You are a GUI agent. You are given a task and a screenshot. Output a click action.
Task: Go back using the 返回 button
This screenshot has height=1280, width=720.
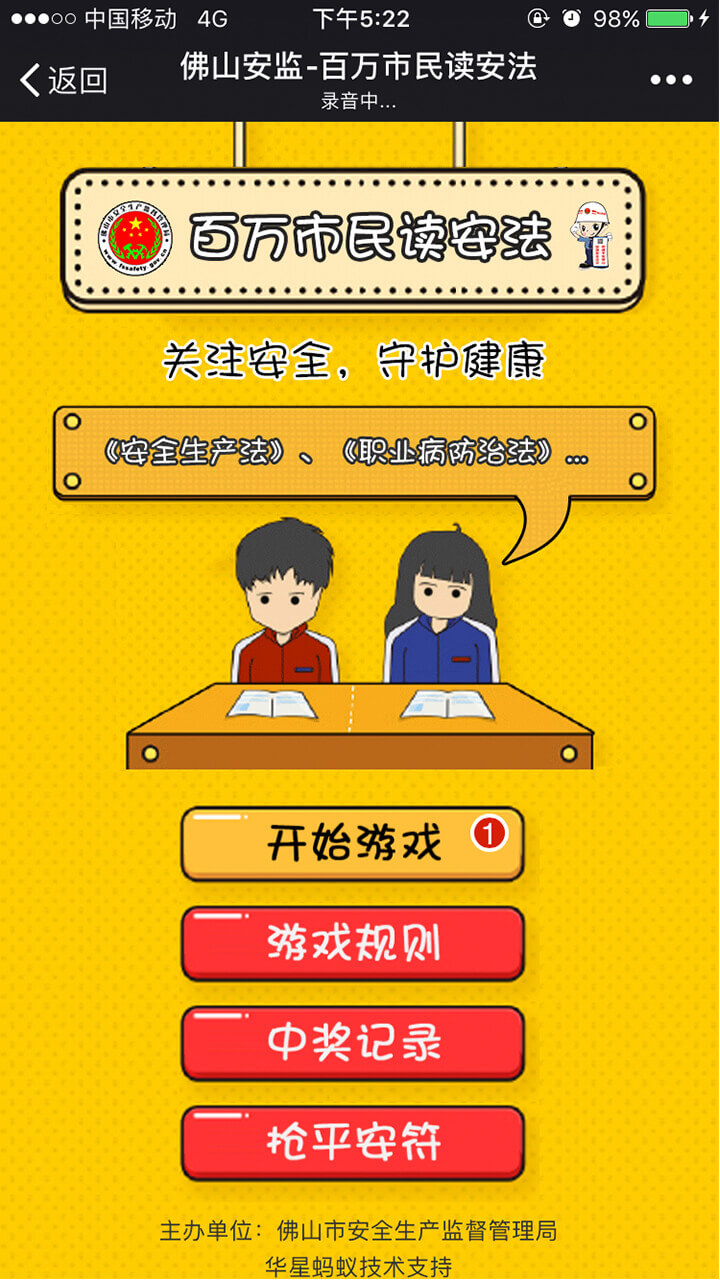point(64,80)
